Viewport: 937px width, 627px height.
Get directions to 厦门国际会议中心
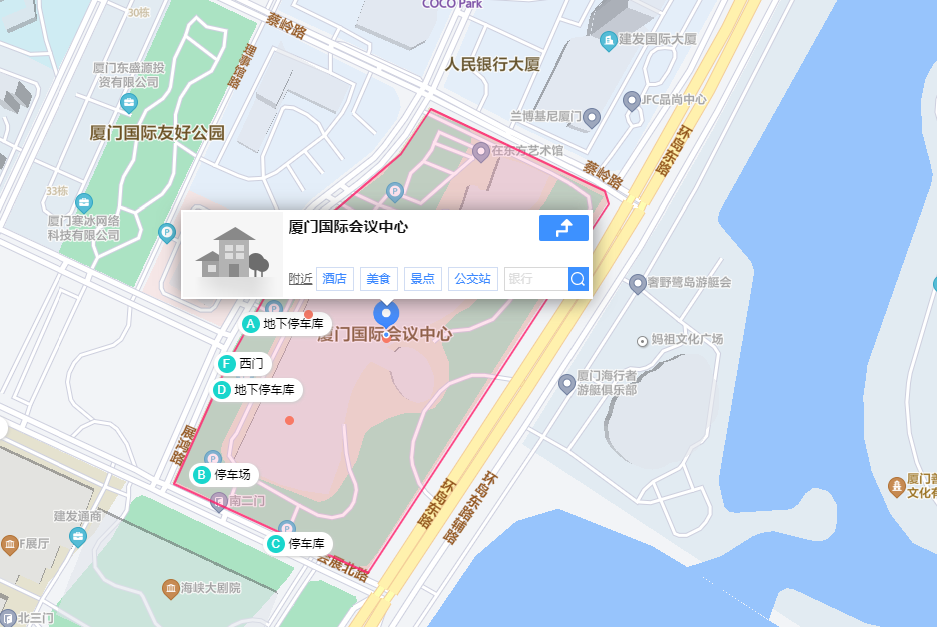point(563,228)
